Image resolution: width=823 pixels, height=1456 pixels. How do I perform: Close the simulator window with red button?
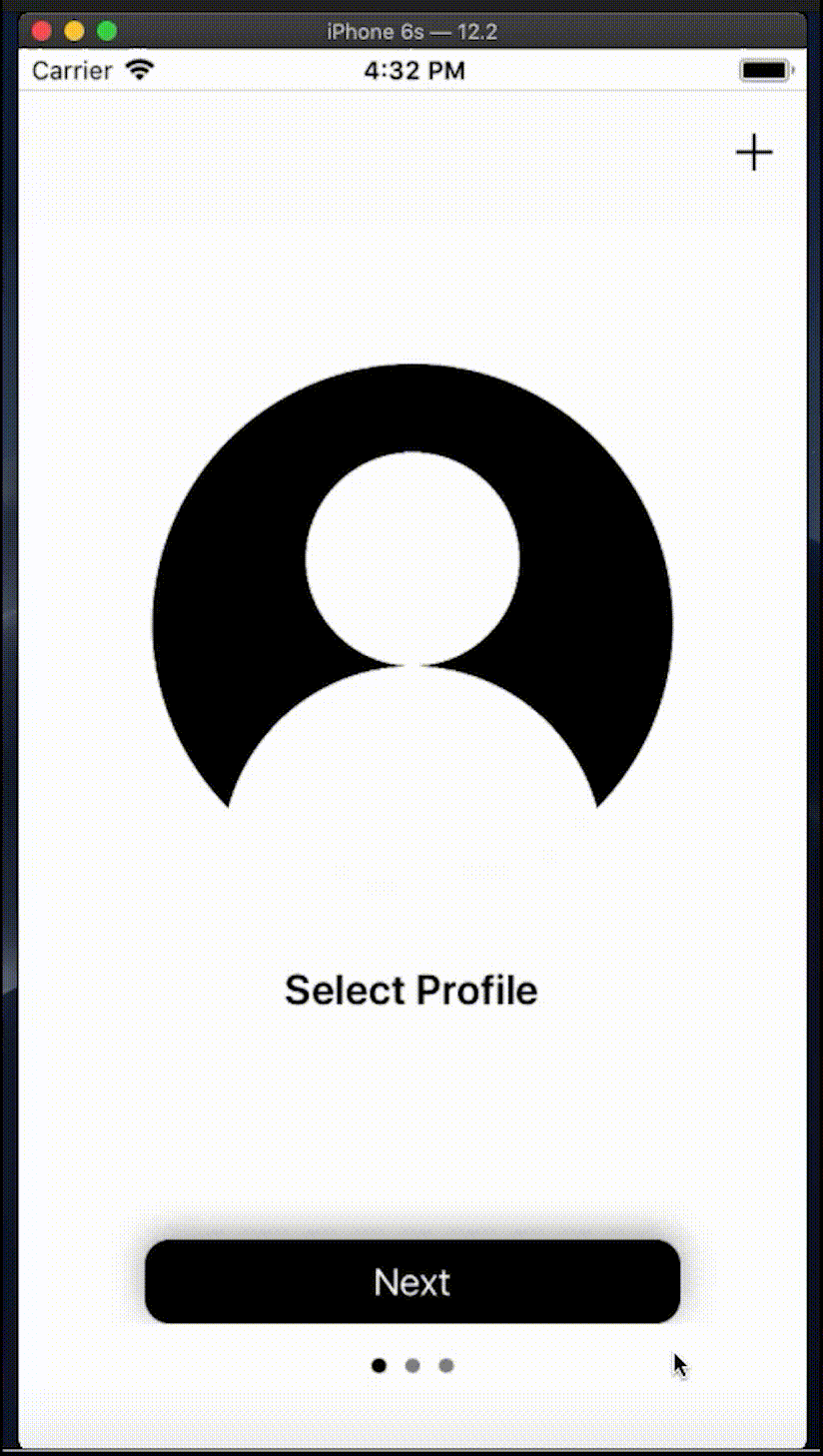[42, 31]
